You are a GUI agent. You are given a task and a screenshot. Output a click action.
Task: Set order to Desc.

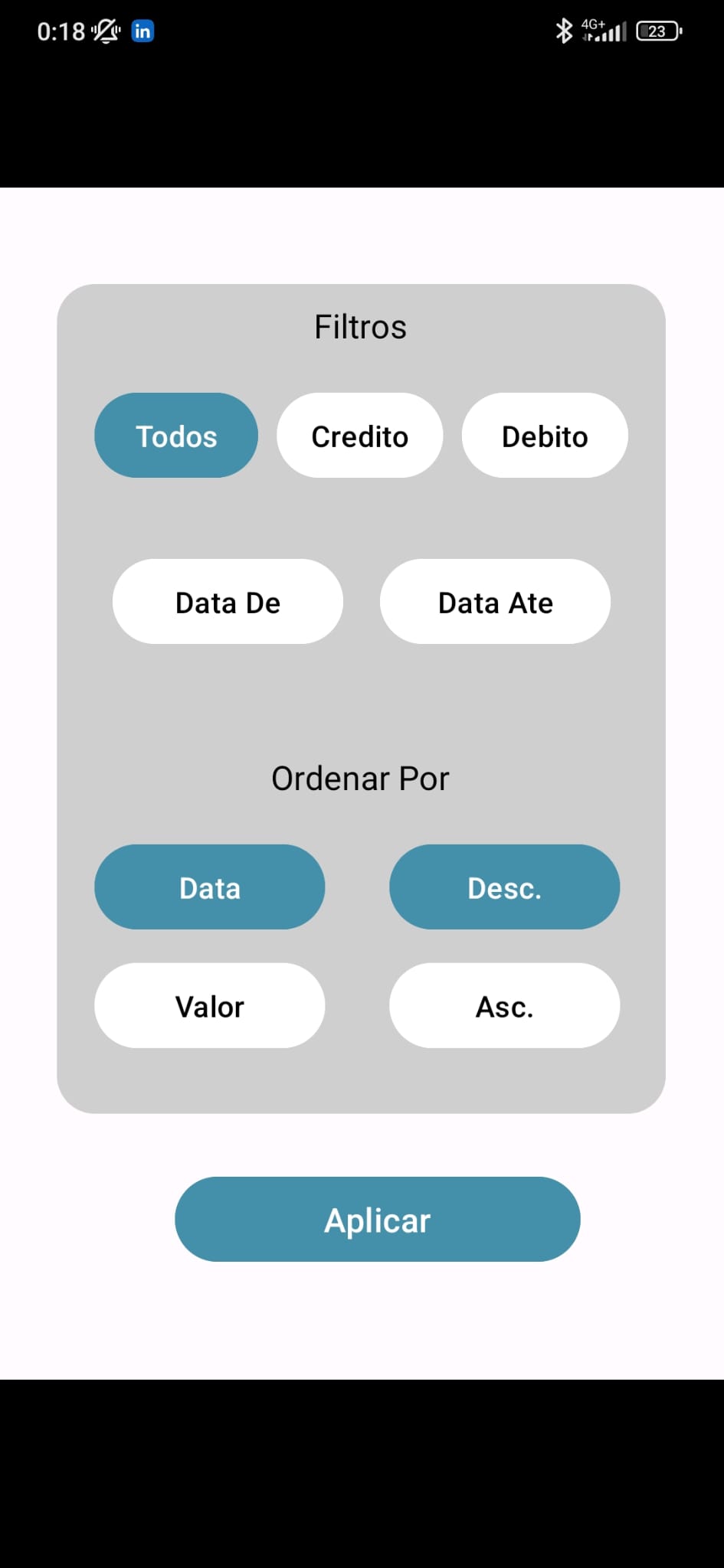coord(504,887)
